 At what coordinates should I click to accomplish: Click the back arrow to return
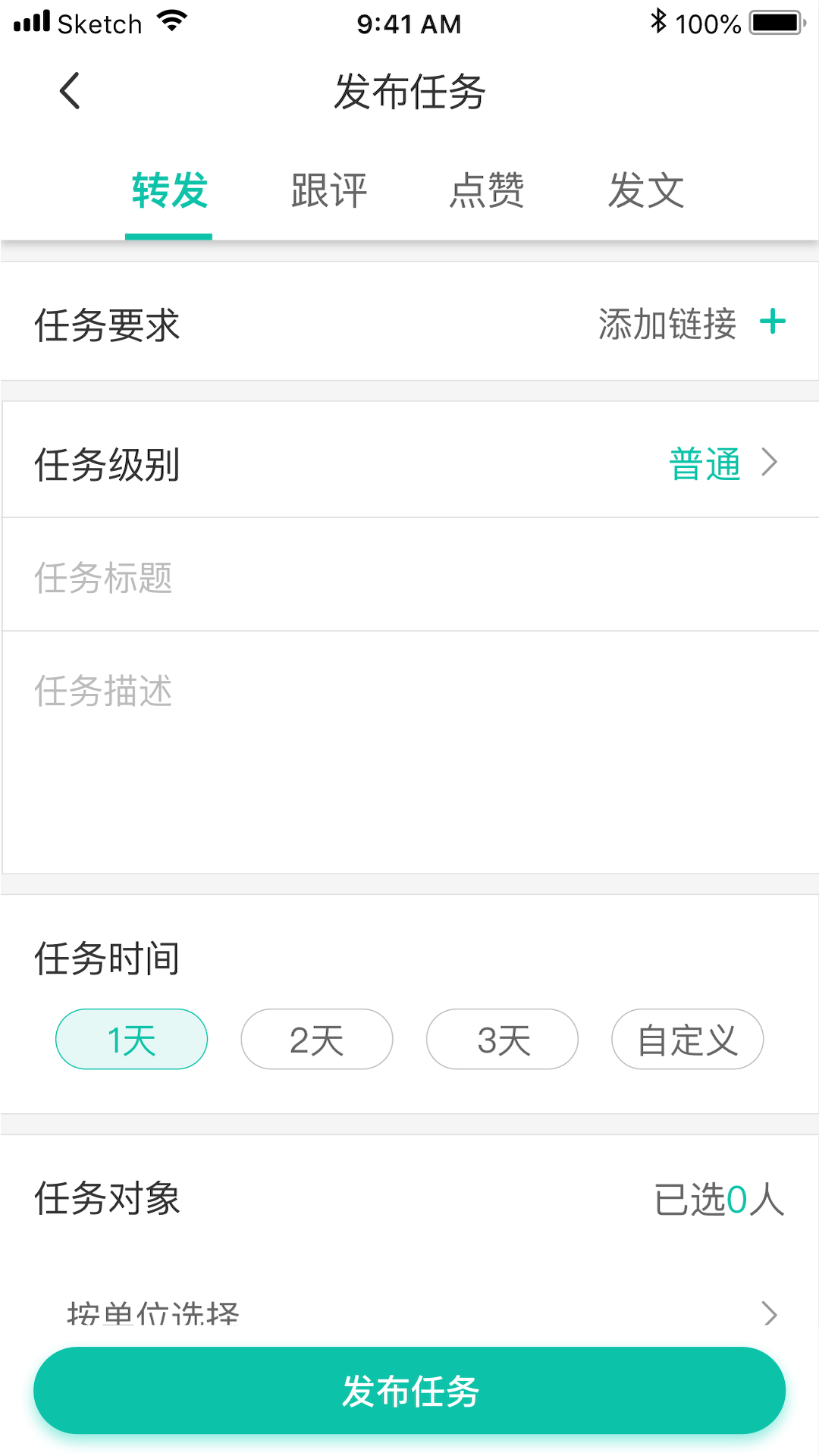(x=69, y=90)
